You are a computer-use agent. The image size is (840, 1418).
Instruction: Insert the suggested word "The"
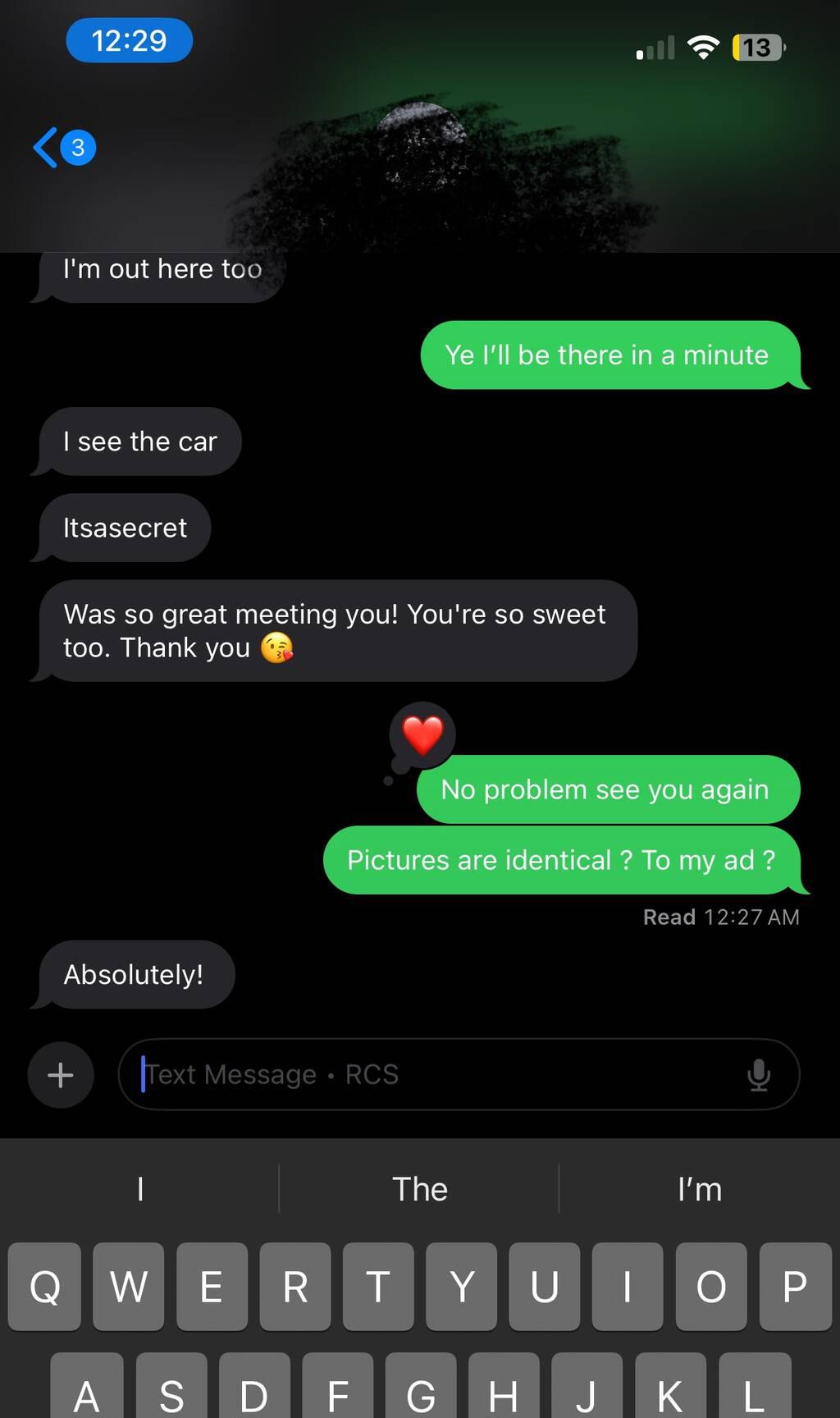(x=419, y=1189)
